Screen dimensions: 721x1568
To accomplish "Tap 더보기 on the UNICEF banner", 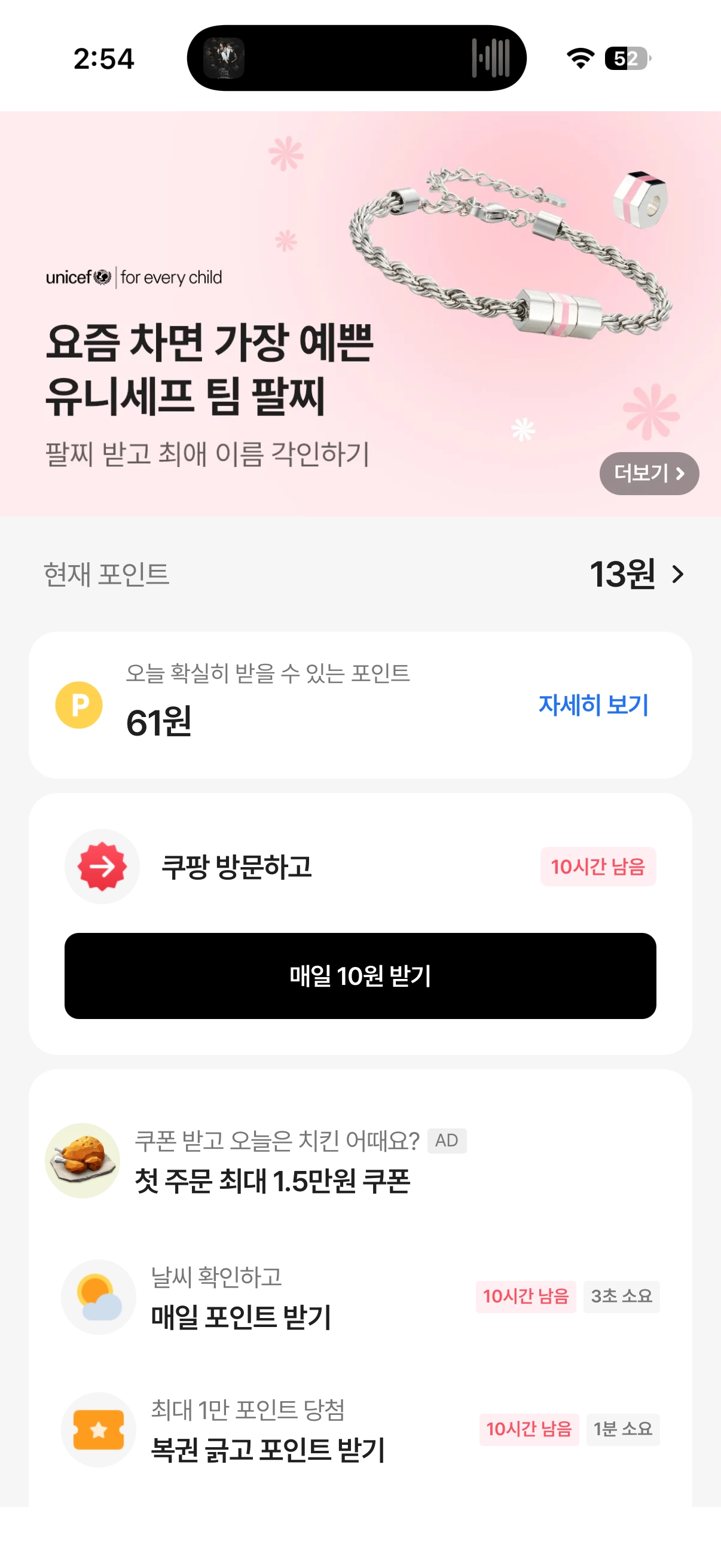I will point(649,473).
